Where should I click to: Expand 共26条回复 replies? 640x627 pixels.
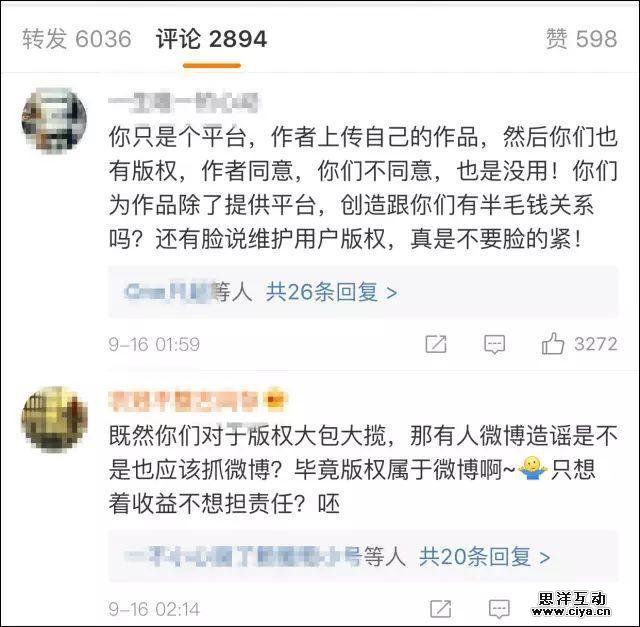pos(332,293)
